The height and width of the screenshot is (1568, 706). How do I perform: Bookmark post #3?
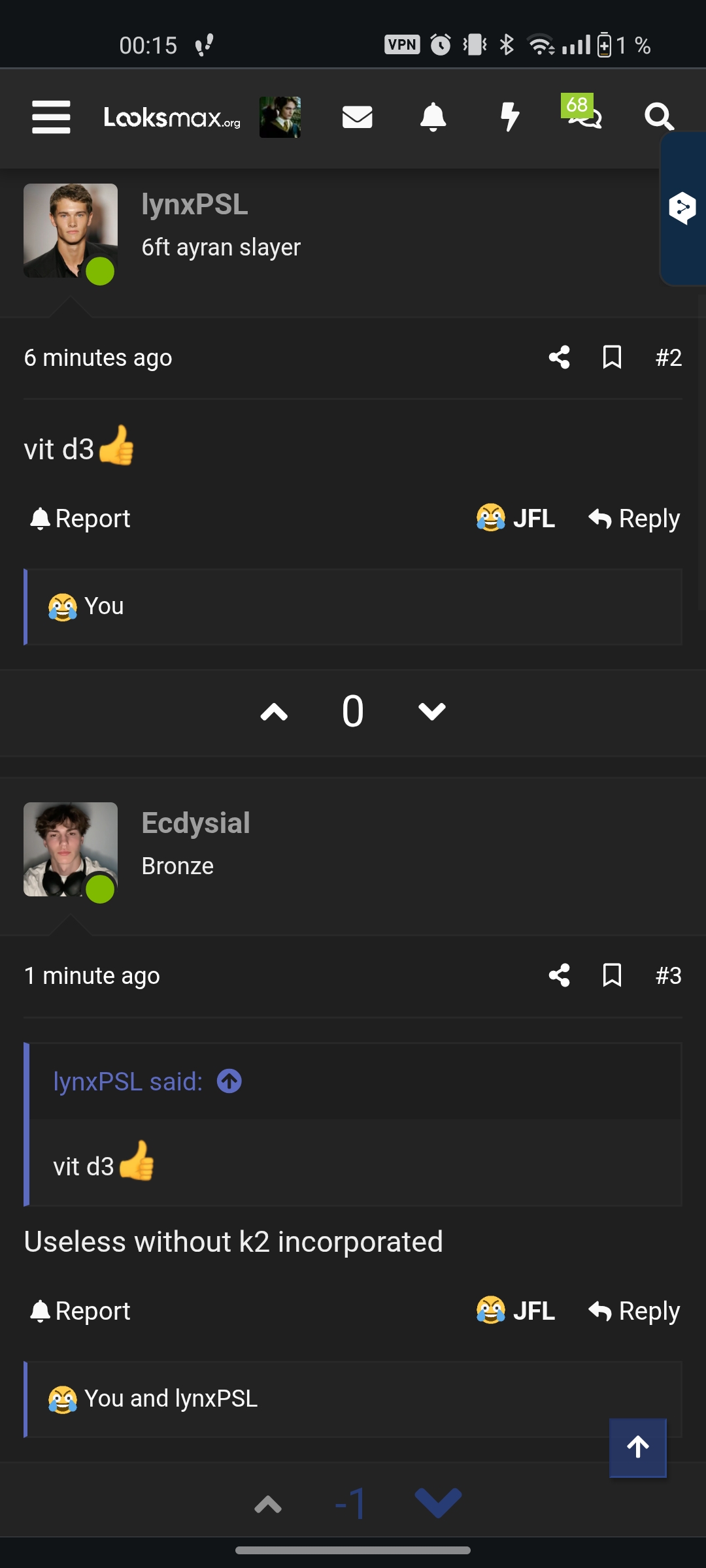click(x=612, y=975)
